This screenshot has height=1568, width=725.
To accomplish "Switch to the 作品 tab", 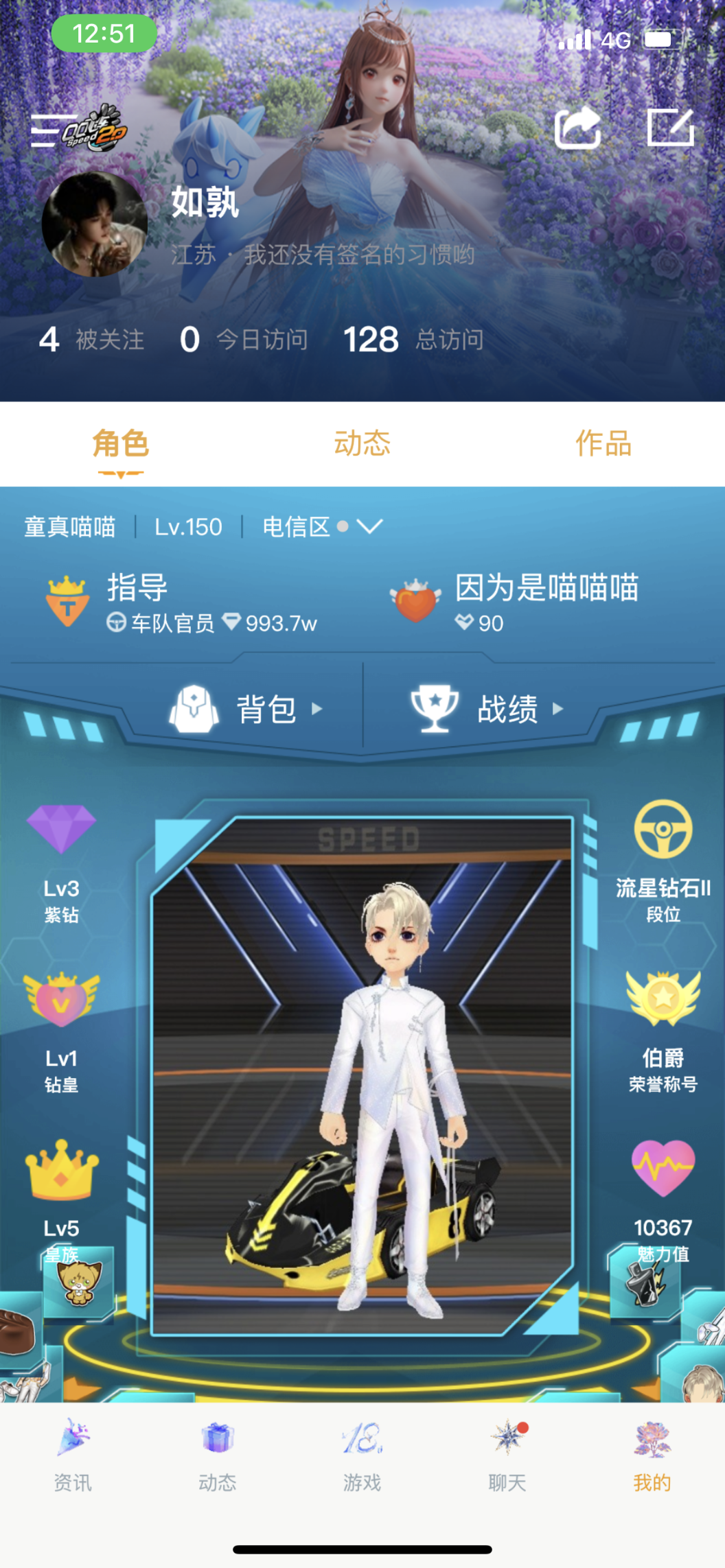I will tap(603, 443).
